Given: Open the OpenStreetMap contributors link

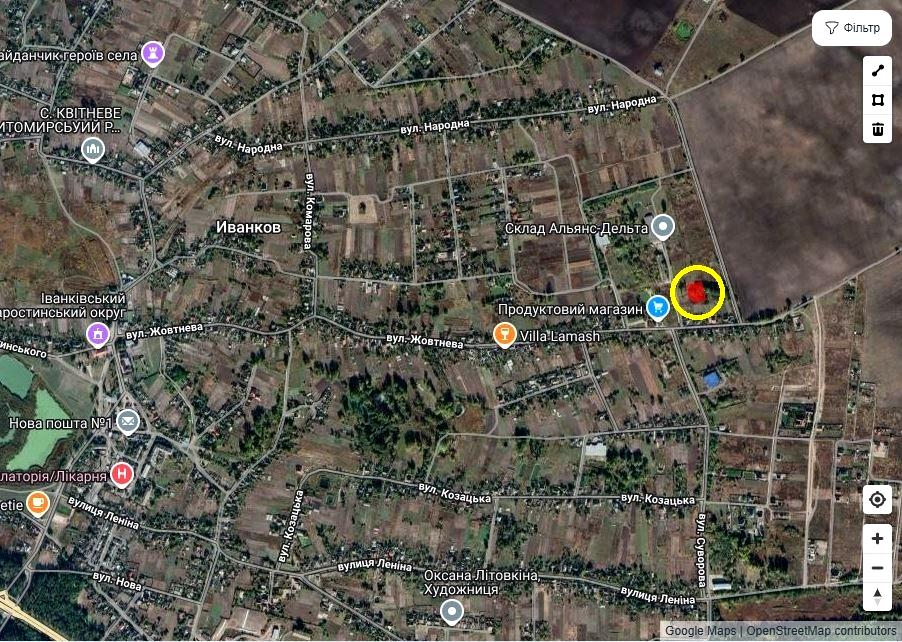Looking at the screenshot, I should [x=821, y=631].
